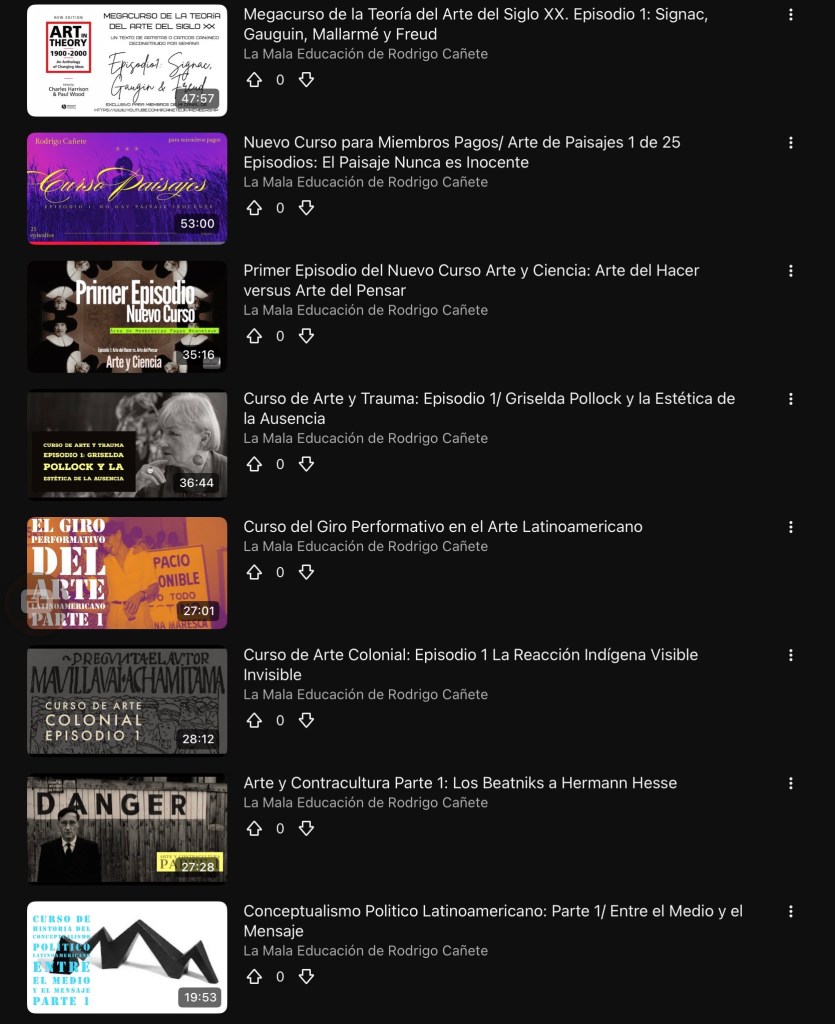Upvote the Curso de Arte Colonial video

click(254, 720)
